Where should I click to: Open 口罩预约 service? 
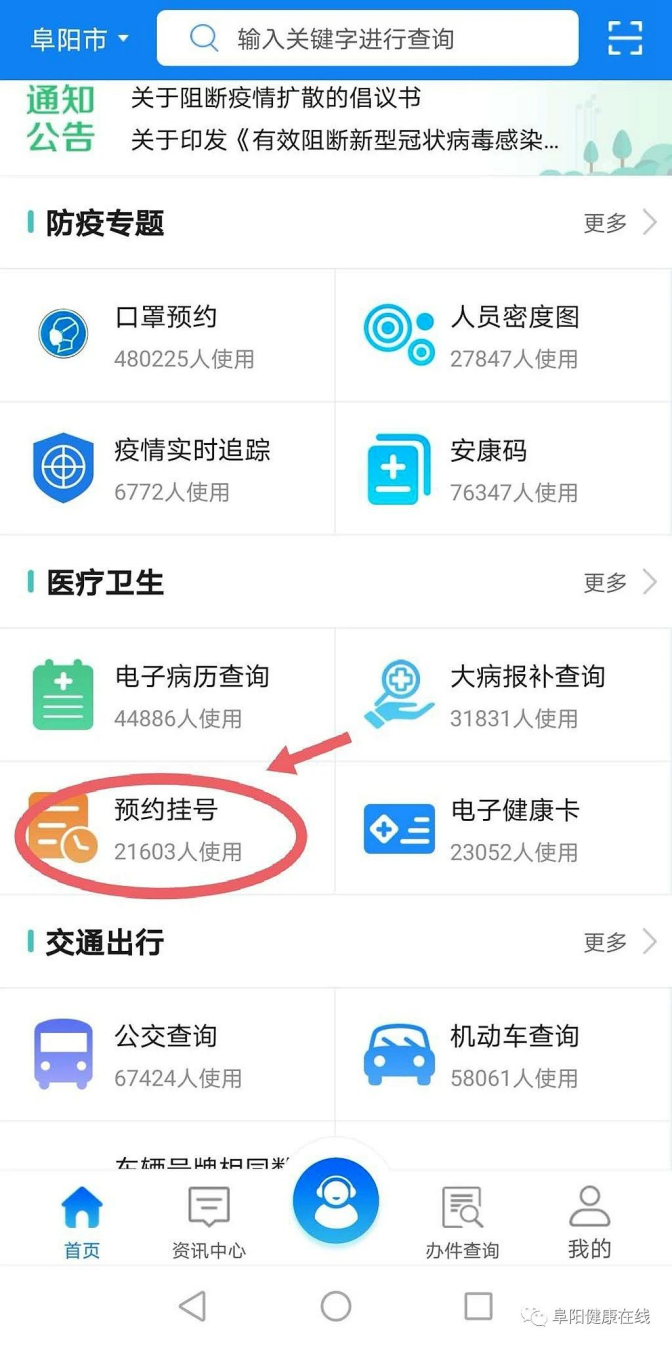click(x=167, y=335)
